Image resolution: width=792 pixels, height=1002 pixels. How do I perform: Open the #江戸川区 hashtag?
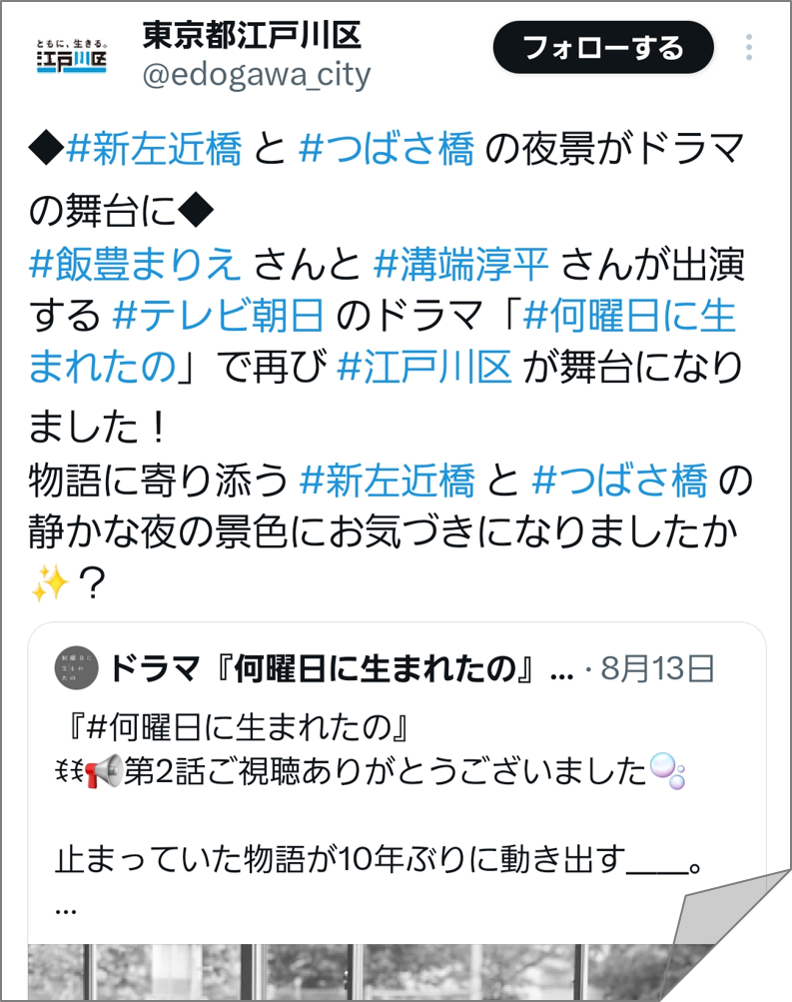[425, 367]
